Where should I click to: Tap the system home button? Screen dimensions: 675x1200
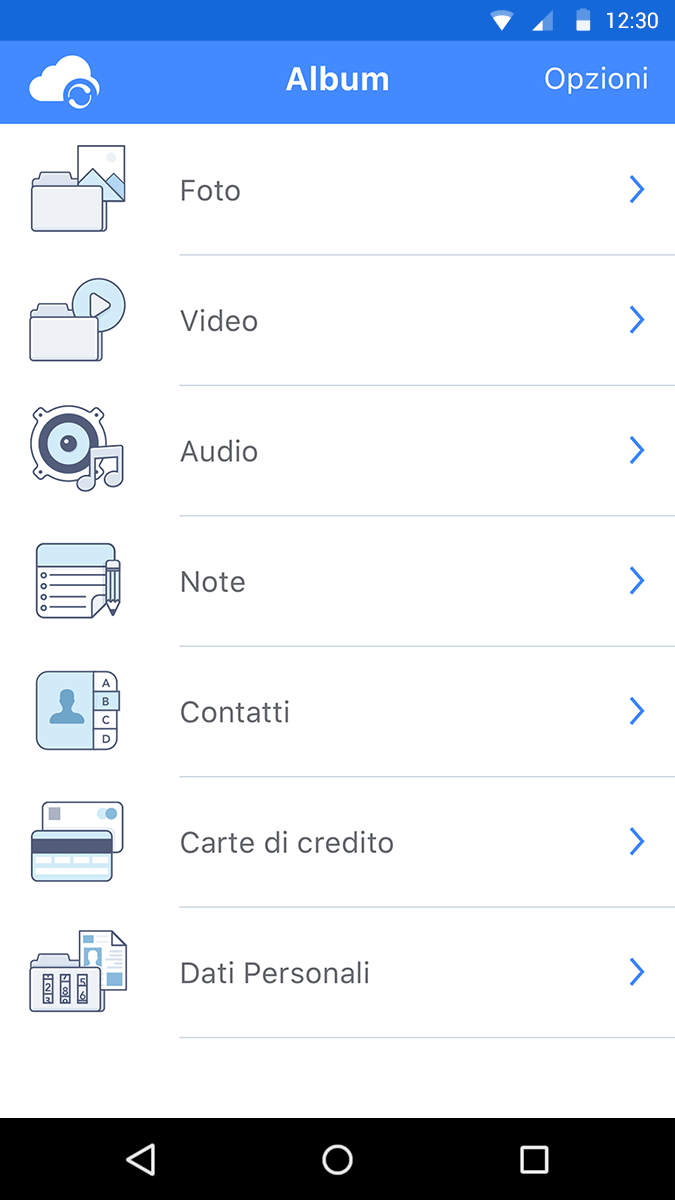337,1159
